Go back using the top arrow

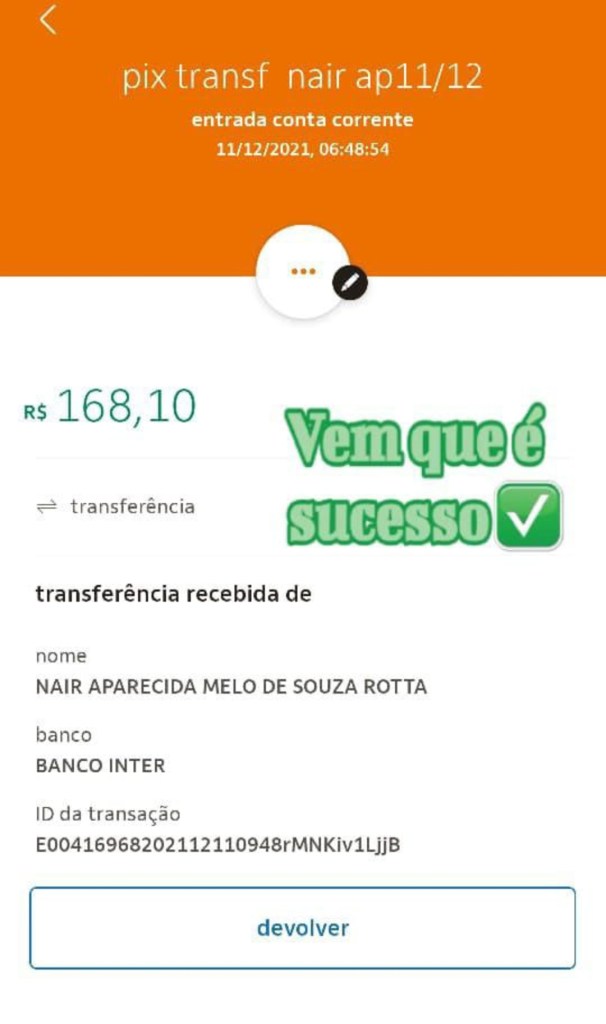coord(48,19)
